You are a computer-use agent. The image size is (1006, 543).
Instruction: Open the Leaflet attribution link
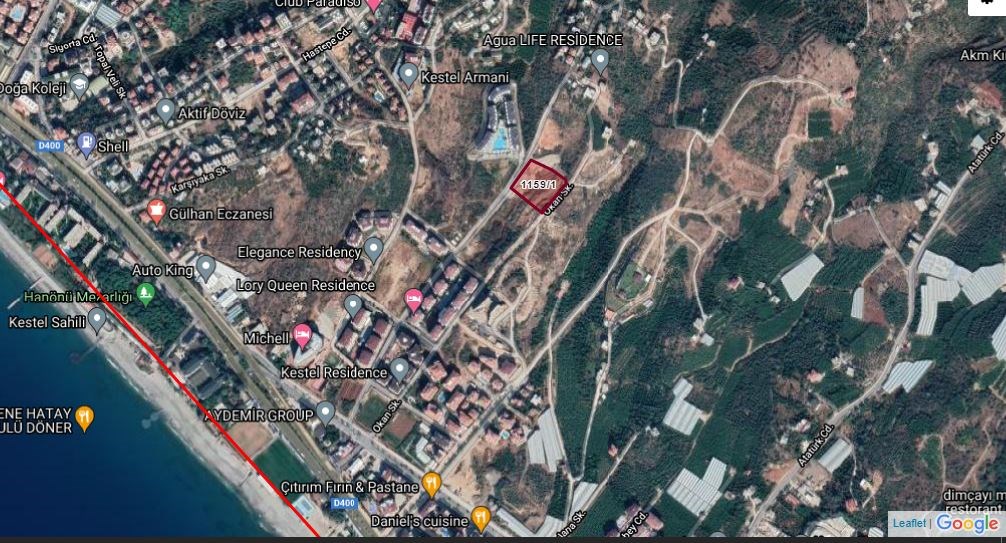pyautogui.click(x=909, y=523)
